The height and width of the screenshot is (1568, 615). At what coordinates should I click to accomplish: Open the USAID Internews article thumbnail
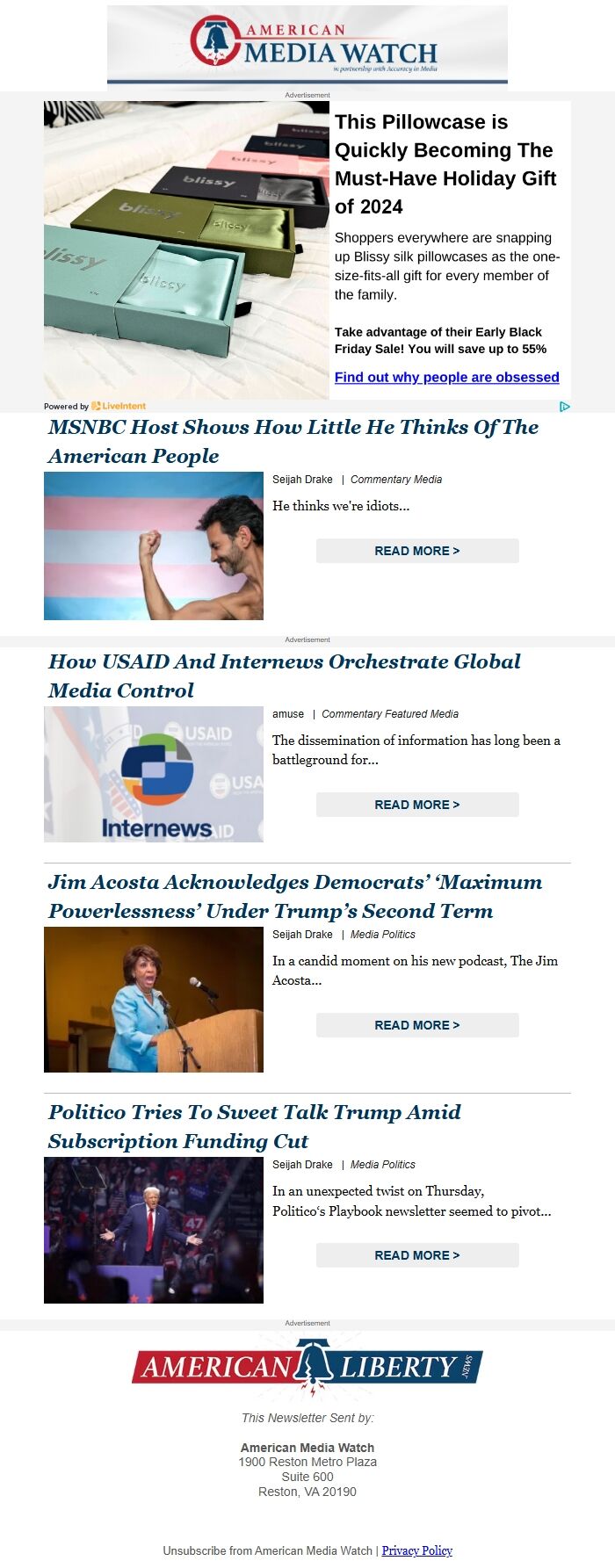point(154,775)
